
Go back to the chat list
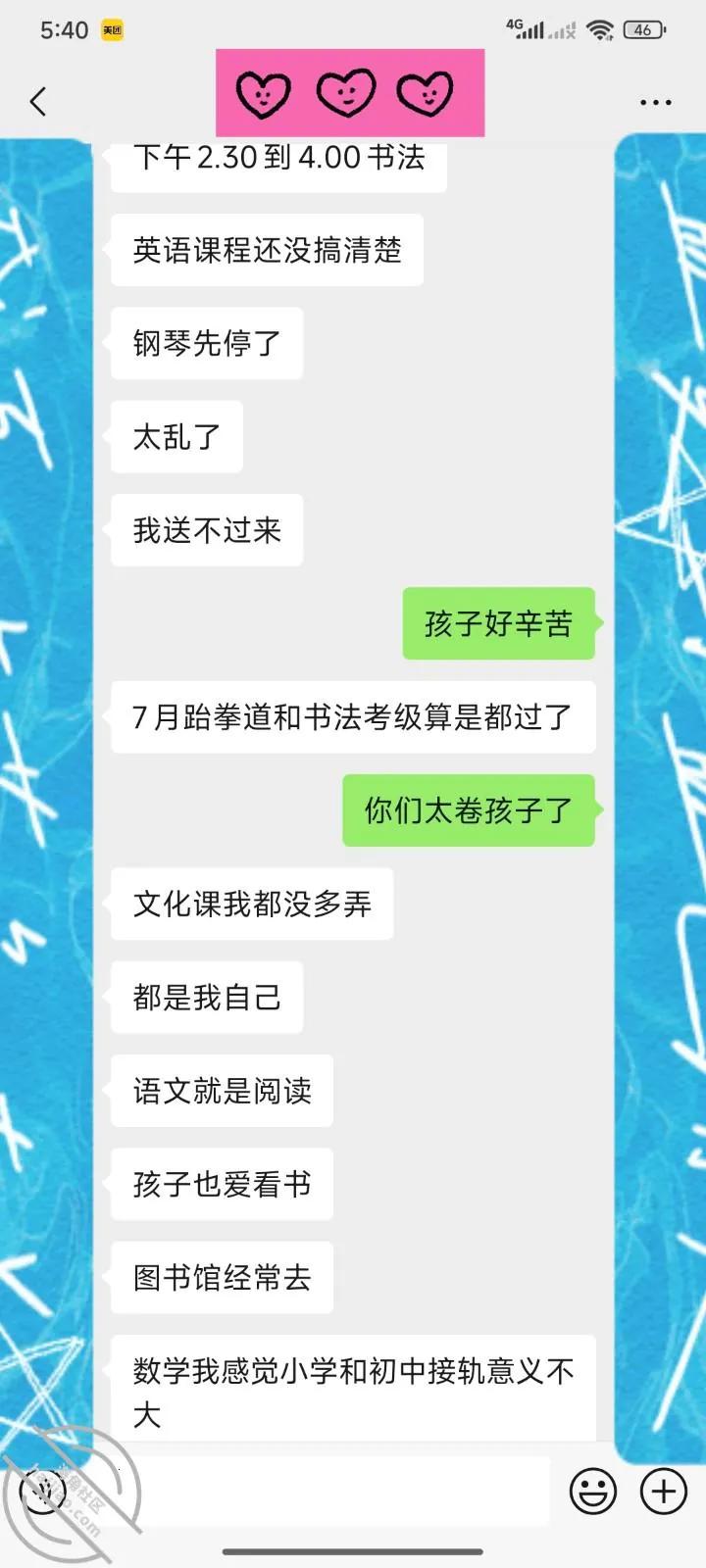click(x=38, y=101)
